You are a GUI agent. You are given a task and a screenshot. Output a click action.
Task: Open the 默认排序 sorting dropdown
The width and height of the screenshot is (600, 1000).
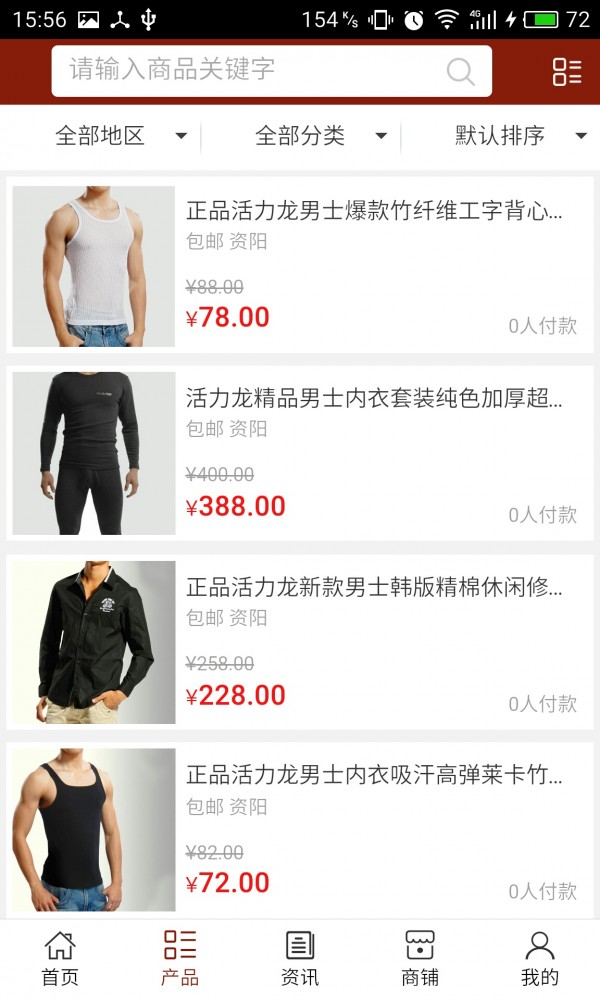click(x=520, y=136)
